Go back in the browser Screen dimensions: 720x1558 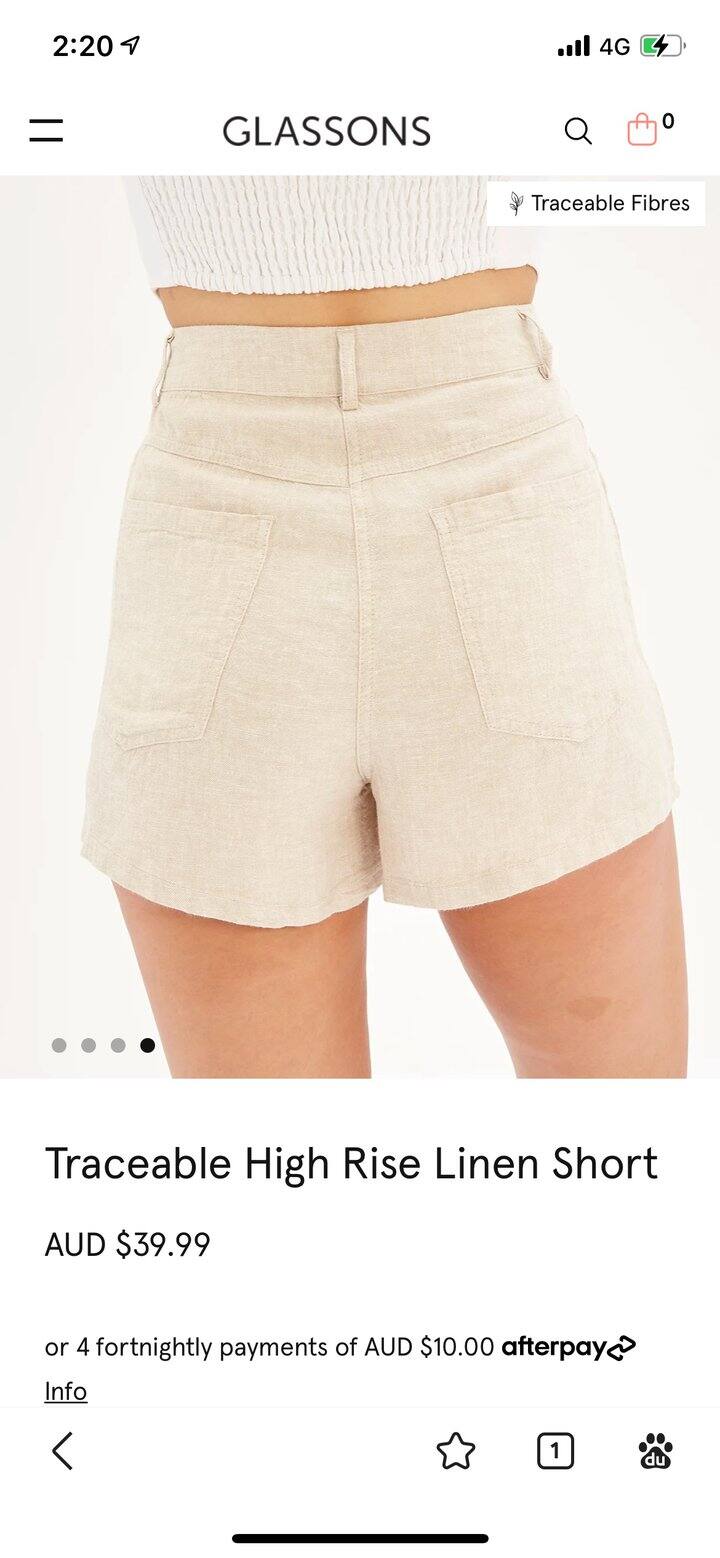(x=62, y=1451)
